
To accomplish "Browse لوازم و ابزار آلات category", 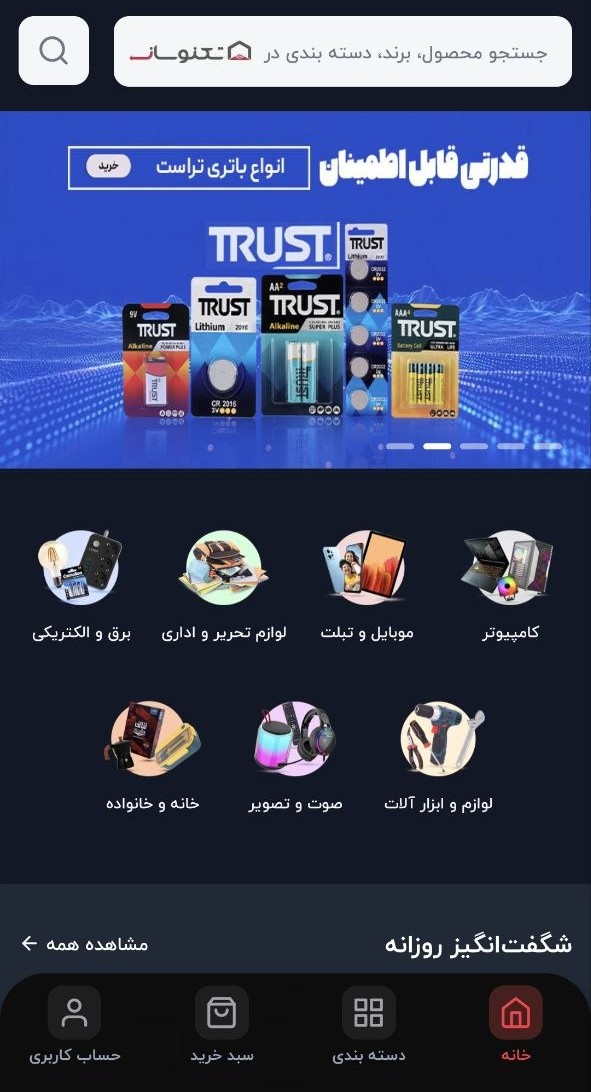I will [439, 757].
